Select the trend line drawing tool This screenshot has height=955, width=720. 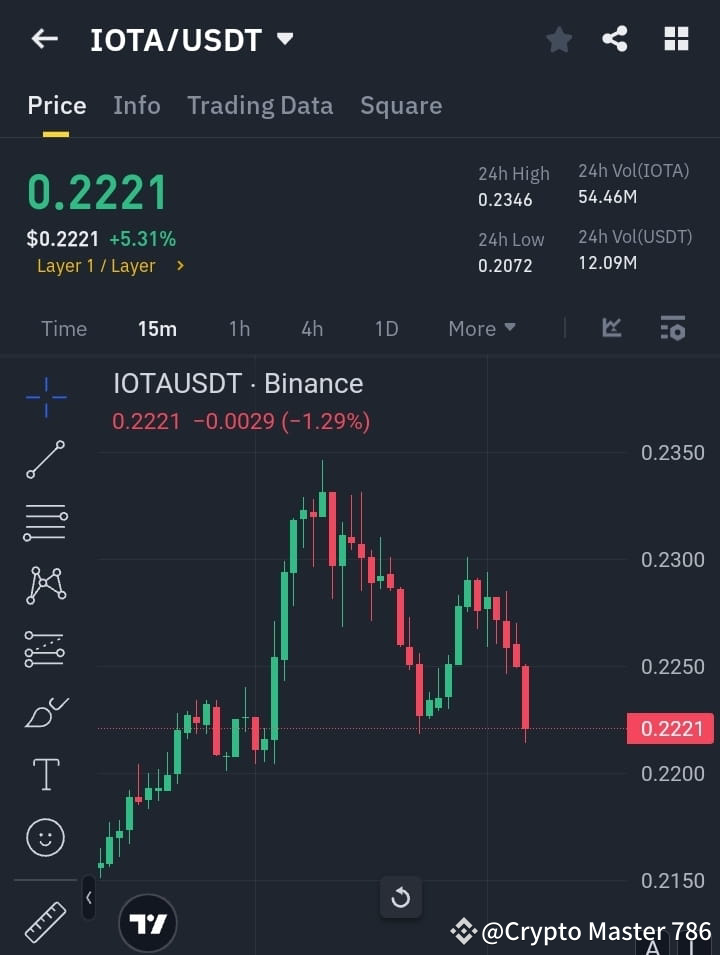pyautogui.click(x=44, y=460)
